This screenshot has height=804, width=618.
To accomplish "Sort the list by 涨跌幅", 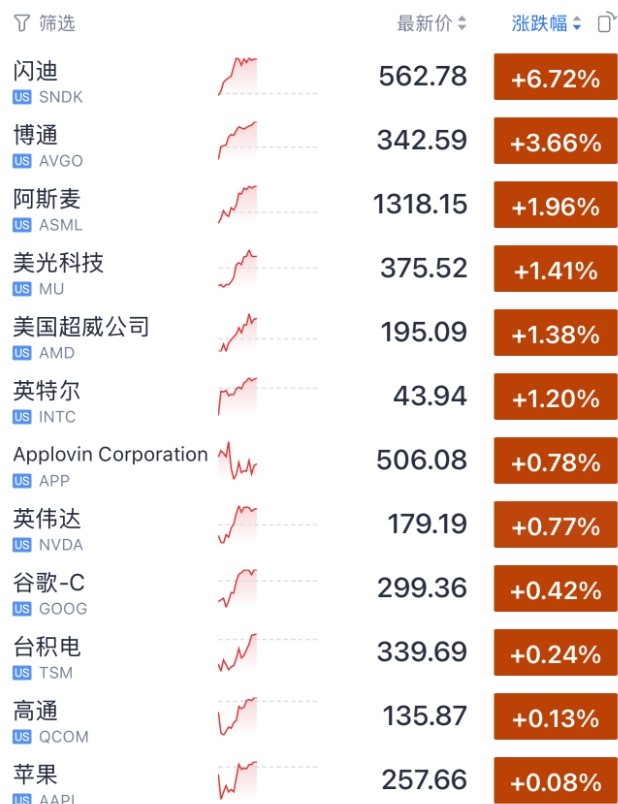I will coord(546,23).
